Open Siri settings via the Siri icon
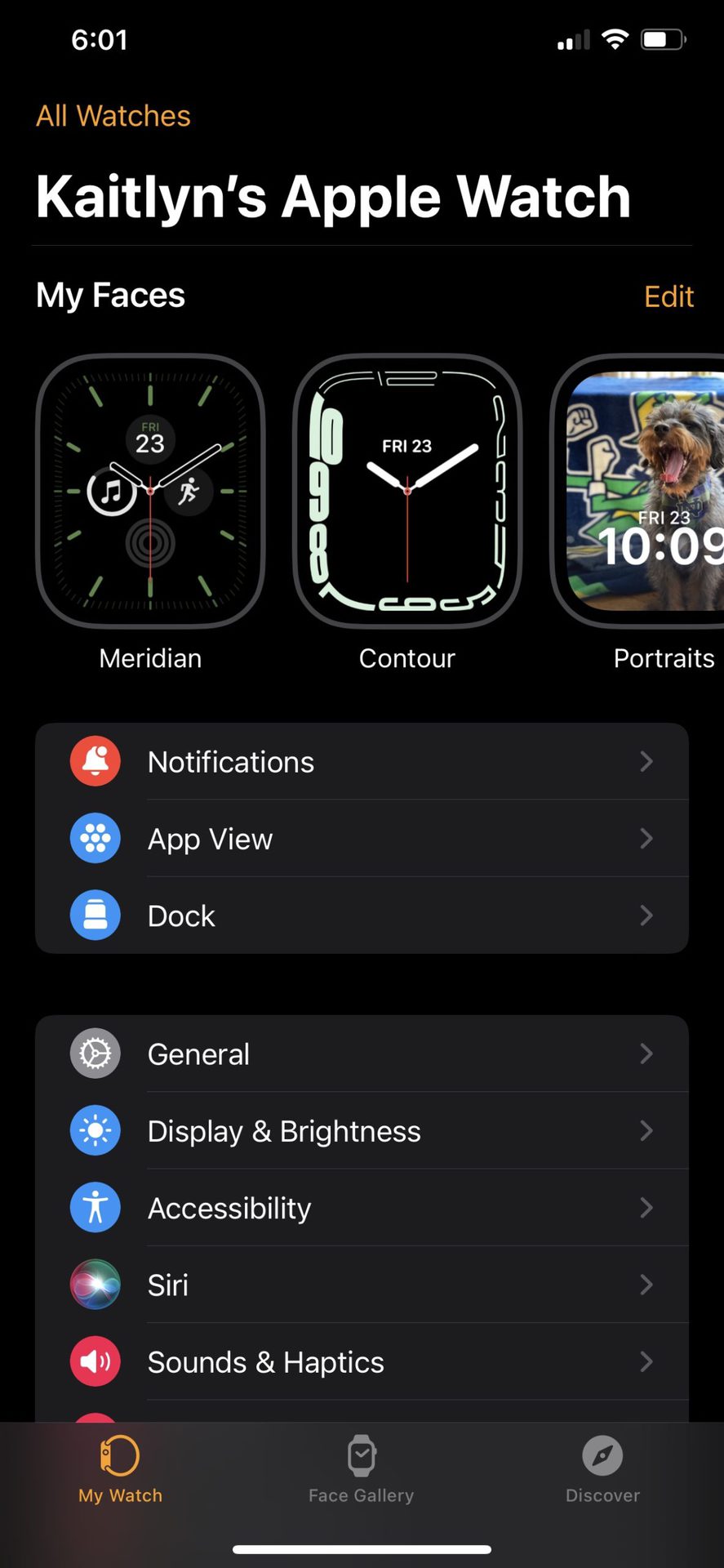The image size is (724, 1568). (95, 1284)
